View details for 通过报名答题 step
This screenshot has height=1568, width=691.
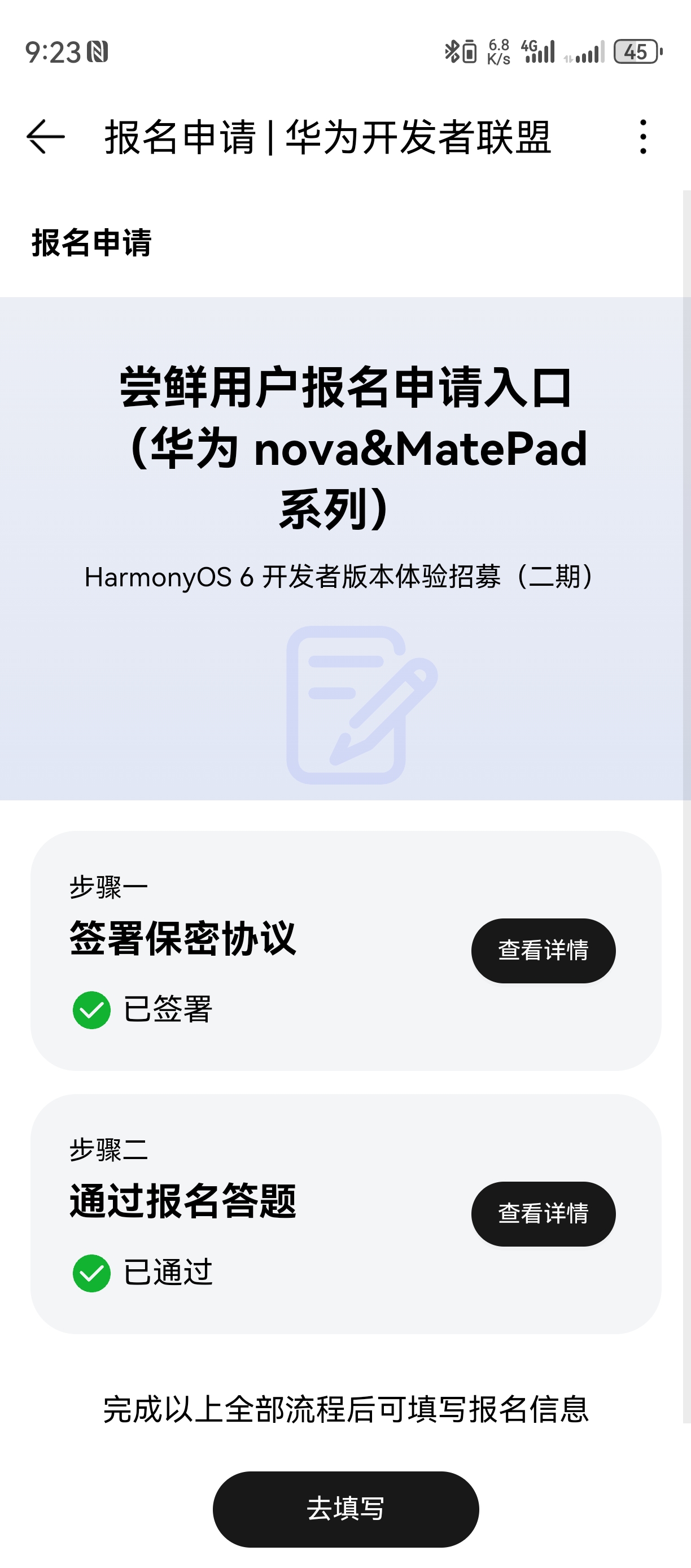[543, 1213]
